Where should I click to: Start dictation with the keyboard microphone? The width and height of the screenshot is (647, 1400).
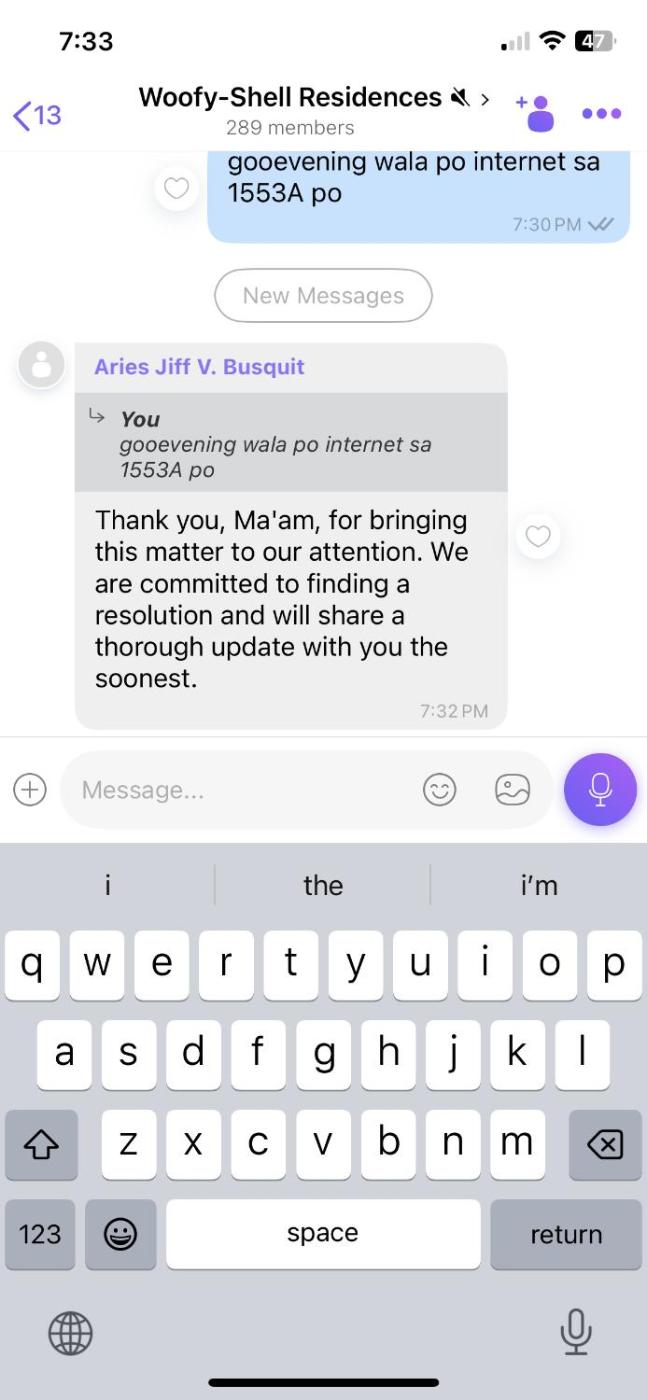(576, 1331)
